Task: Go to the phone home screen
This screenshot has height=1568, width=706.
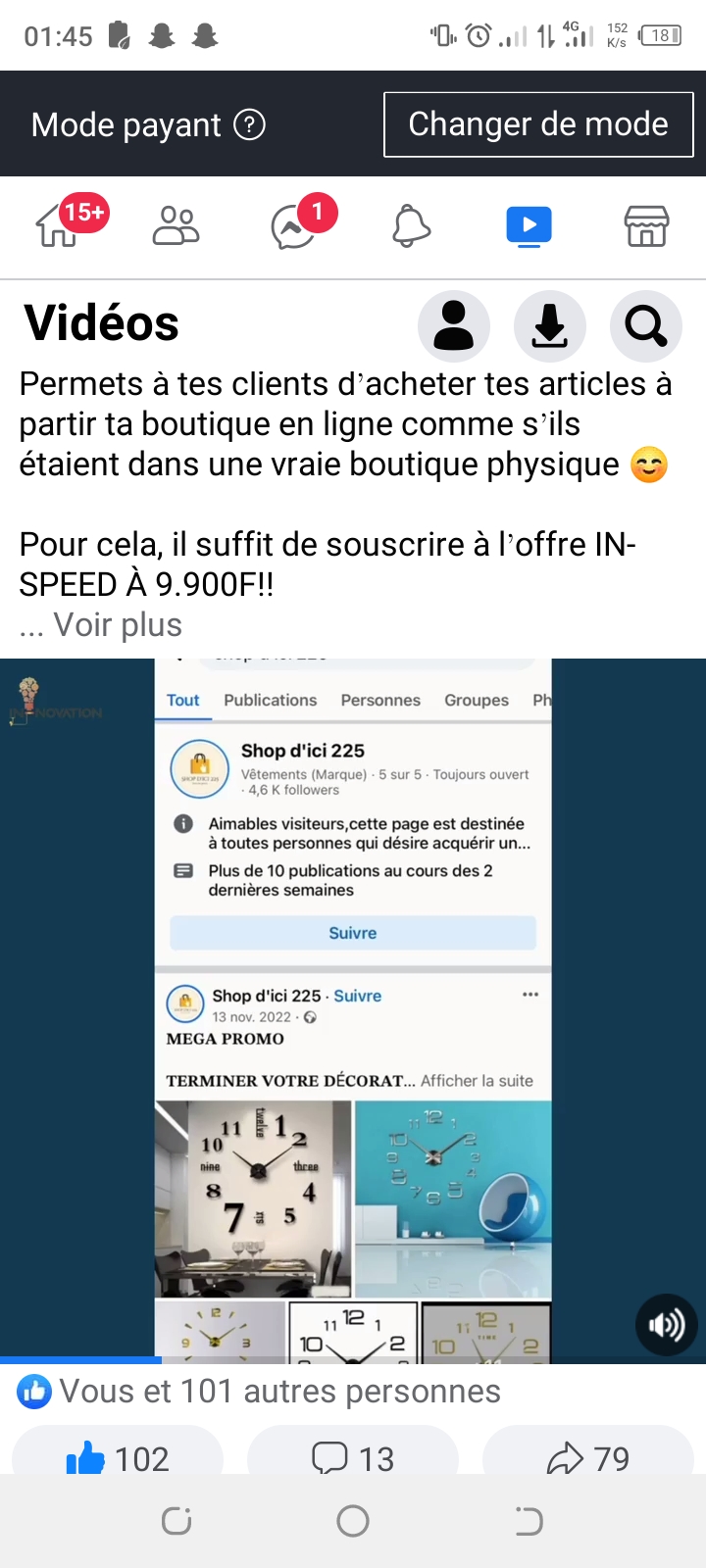Action: click(x=353, y=1521)
